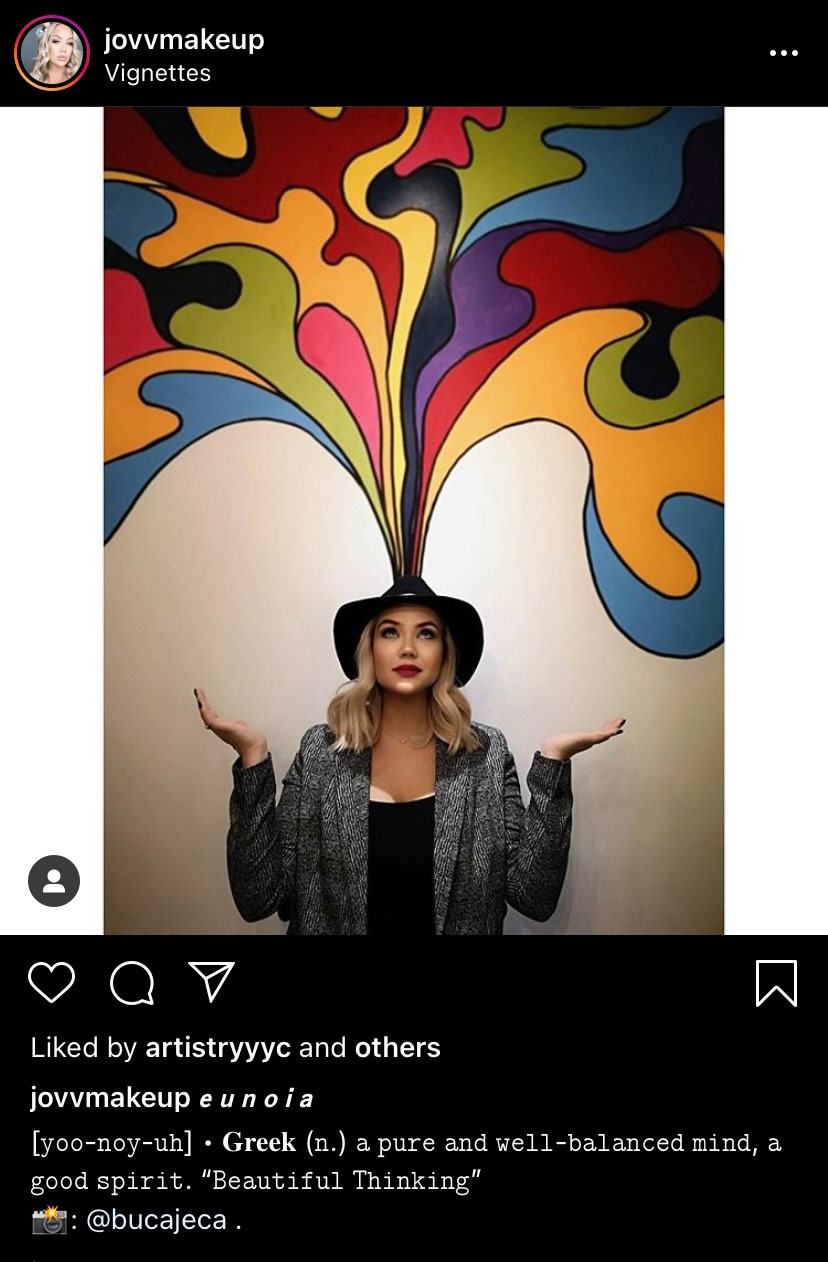Open the post's three-dot options menu
The height and width of the screenshot is (1262, 828).
(783, 53)
